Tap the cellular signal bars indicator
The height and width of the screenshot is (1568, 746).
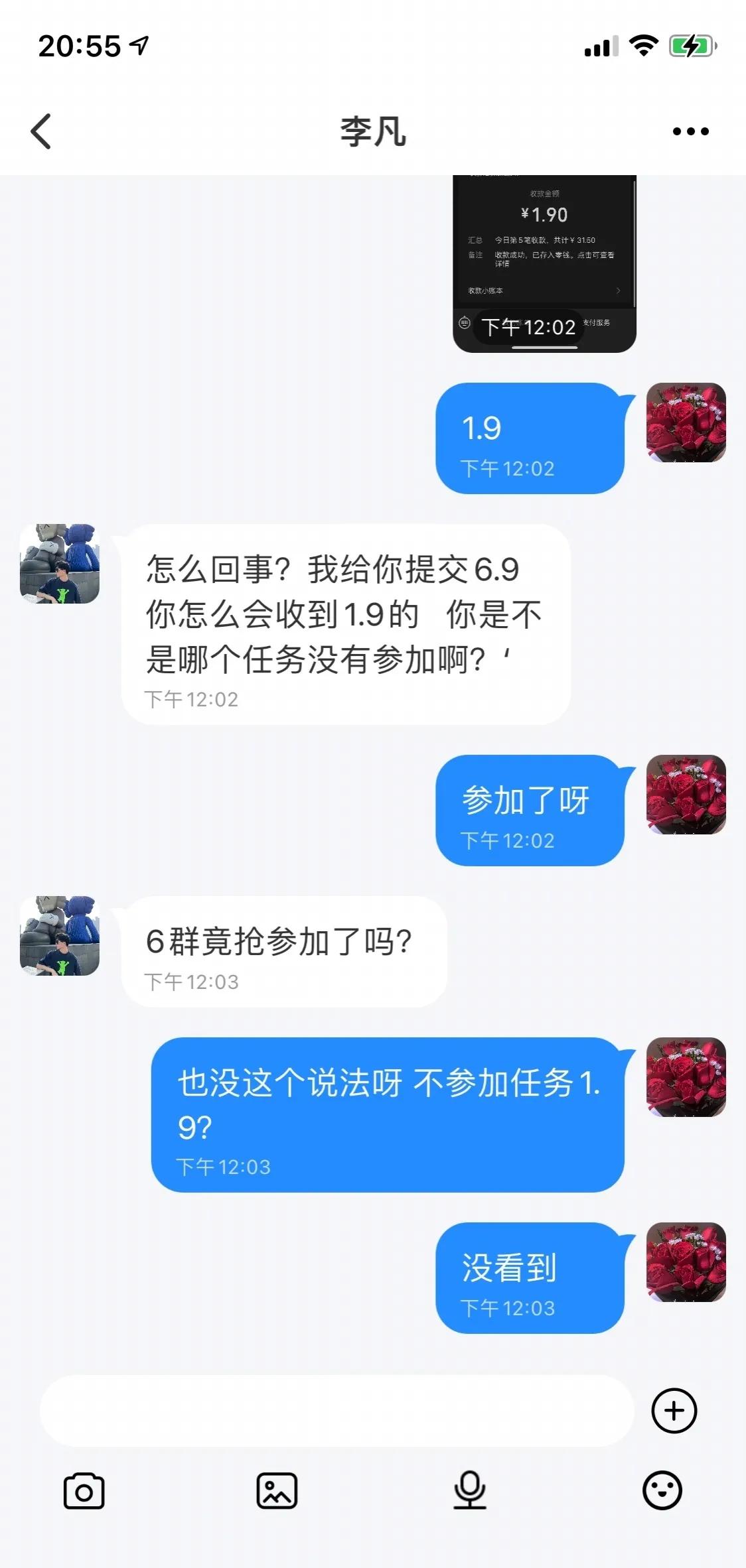[601, 45]
